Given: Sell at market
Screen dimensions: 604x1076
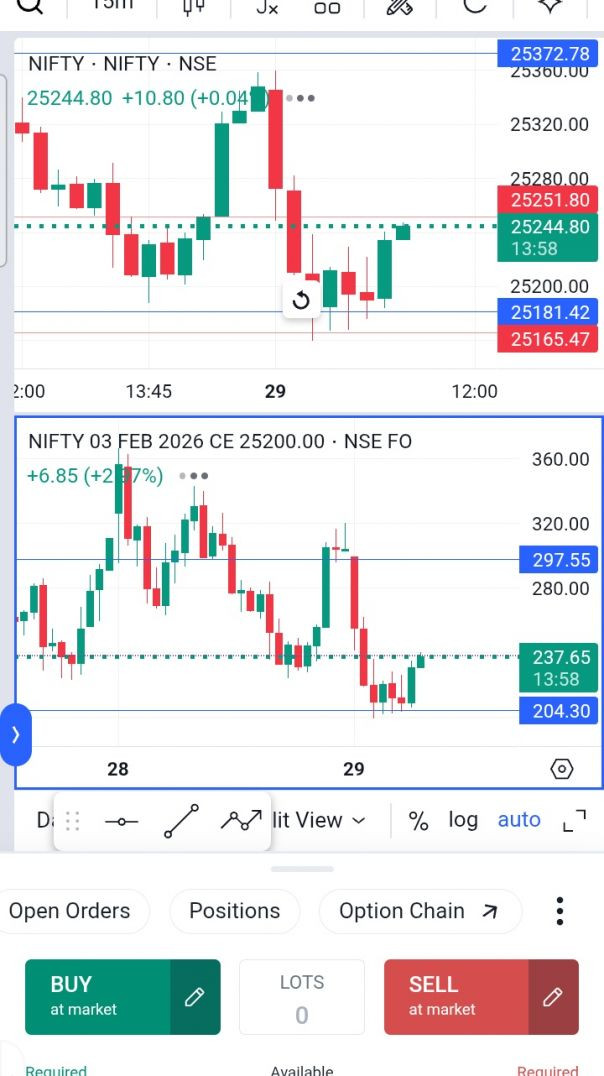Looking at the screenshot, I should (456, 996).
